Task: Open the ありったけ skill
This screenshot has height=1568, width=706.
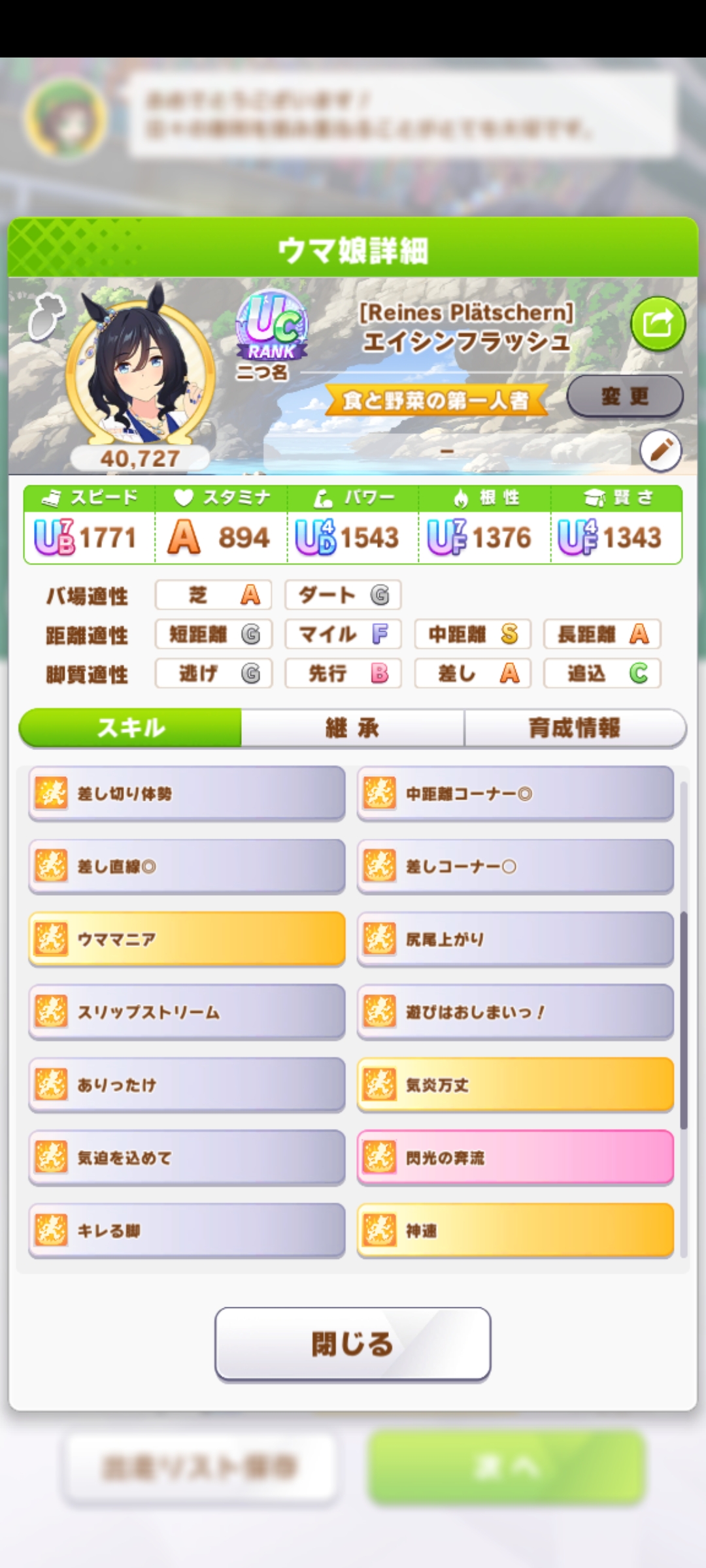Action: (187, 1085)
